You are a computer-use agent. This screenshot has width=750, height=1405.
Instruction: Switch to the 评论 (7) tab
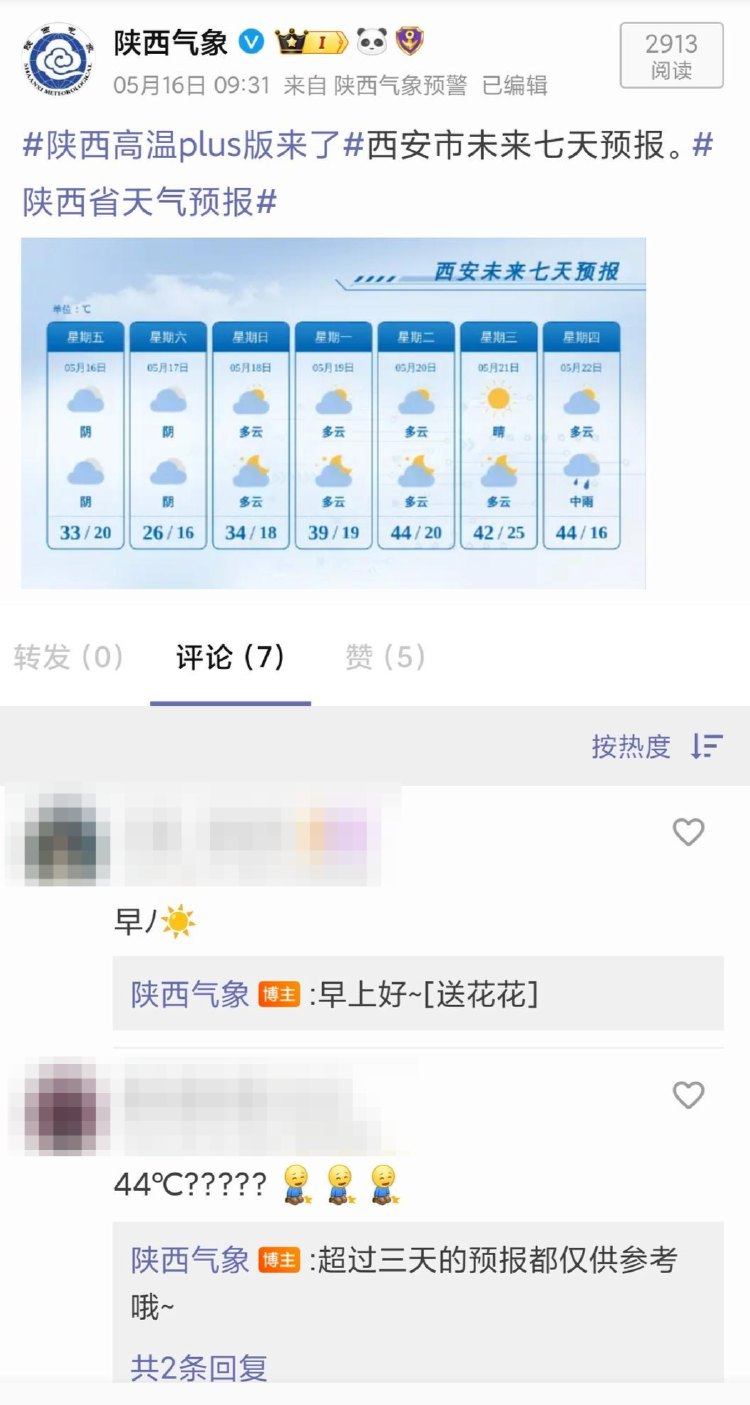tap(230, 657)
